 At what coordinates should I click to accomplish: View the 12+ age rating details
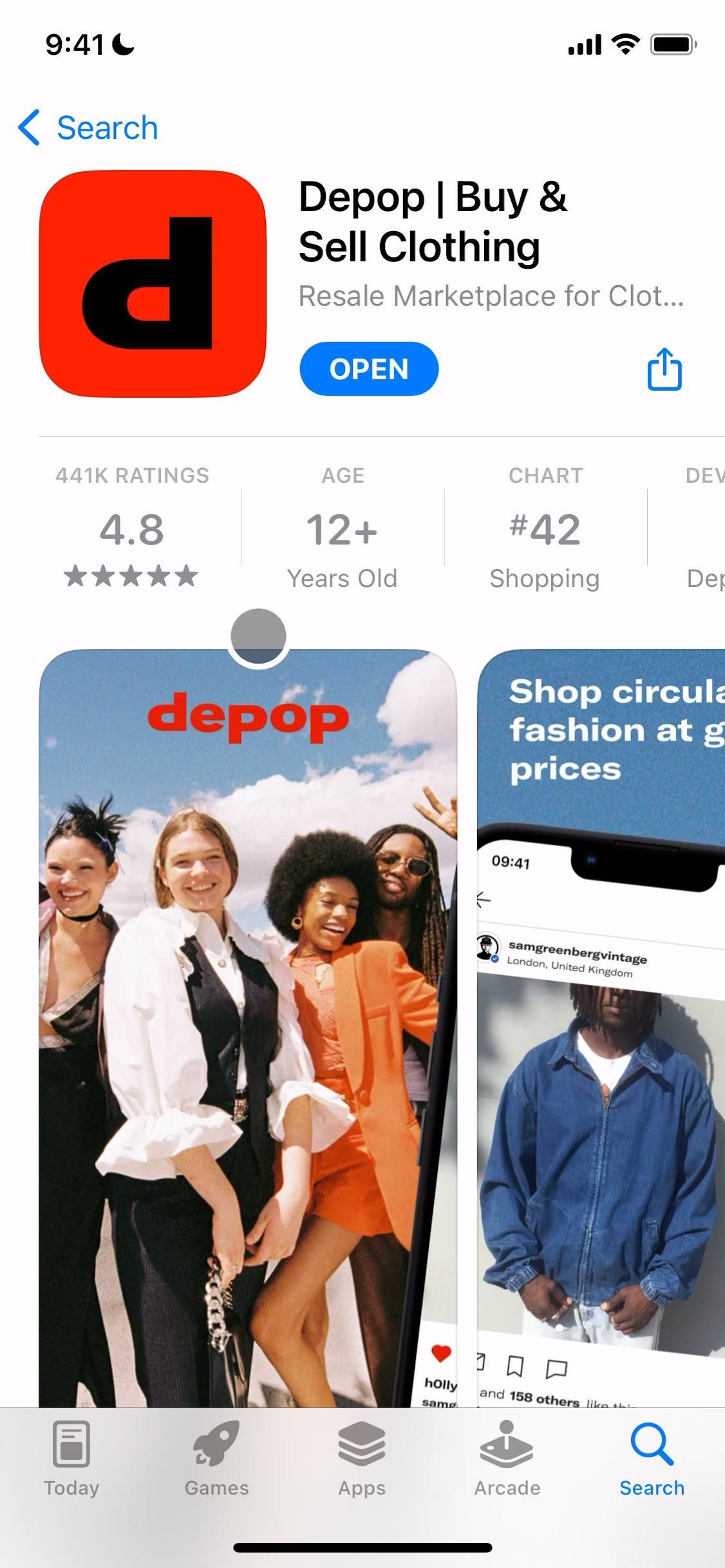[342, 528]
